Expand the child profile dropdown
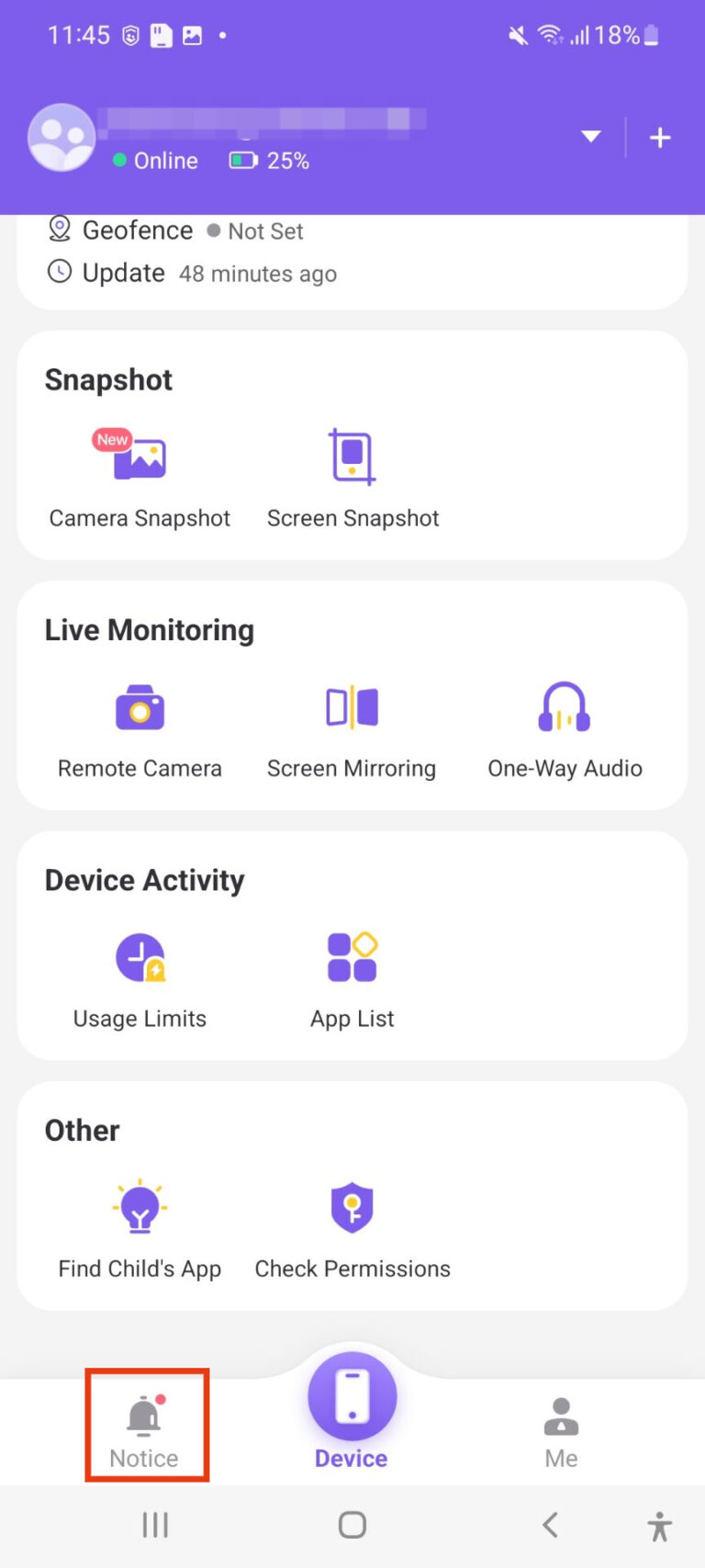 pyautogui.click(x=590, y=137)
